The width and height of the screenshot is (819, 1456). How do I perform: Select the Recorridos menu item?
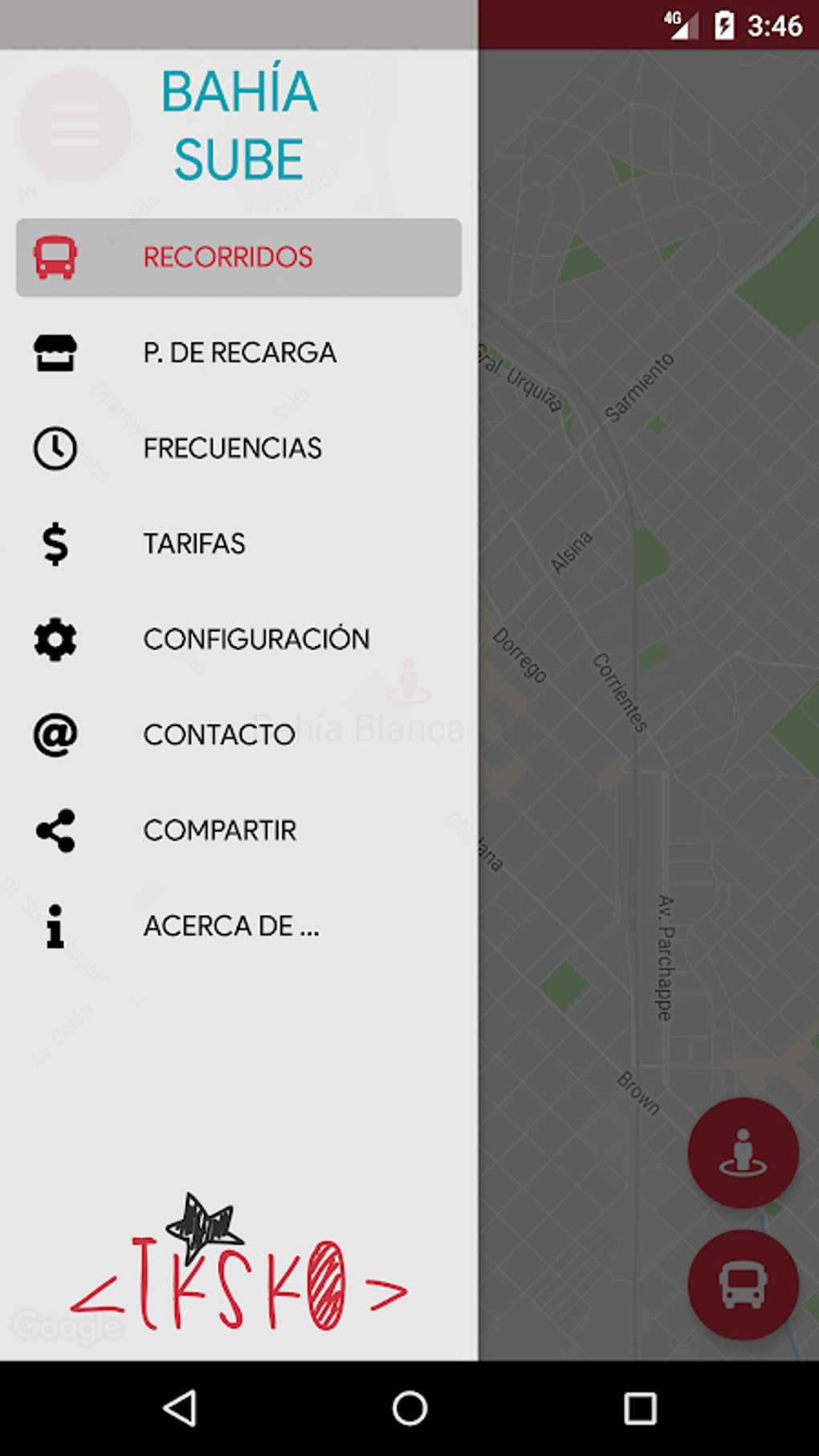click(x=238, y=257)
